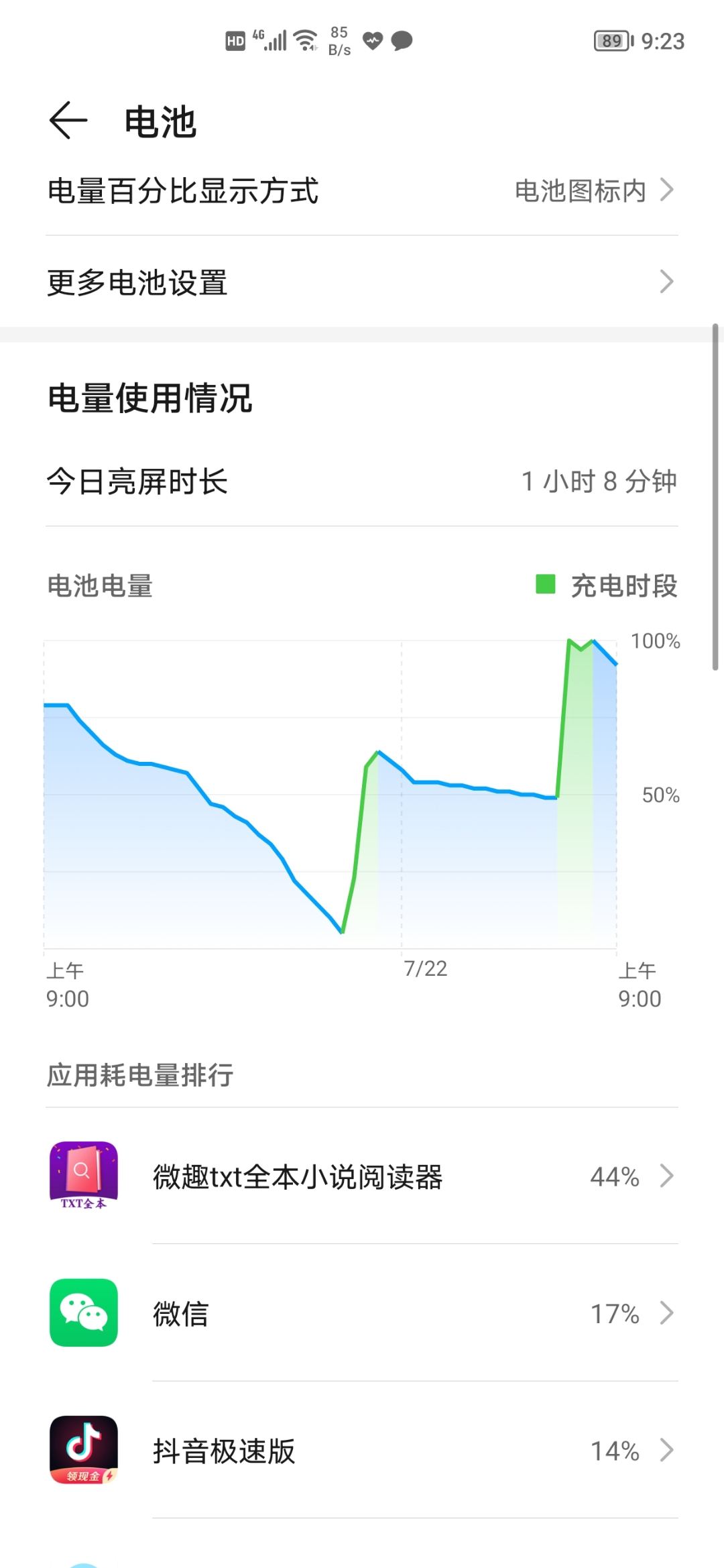Open 微信 battery usage details
Viewport: 724px width, 1568px height.
pos(362,1313)
